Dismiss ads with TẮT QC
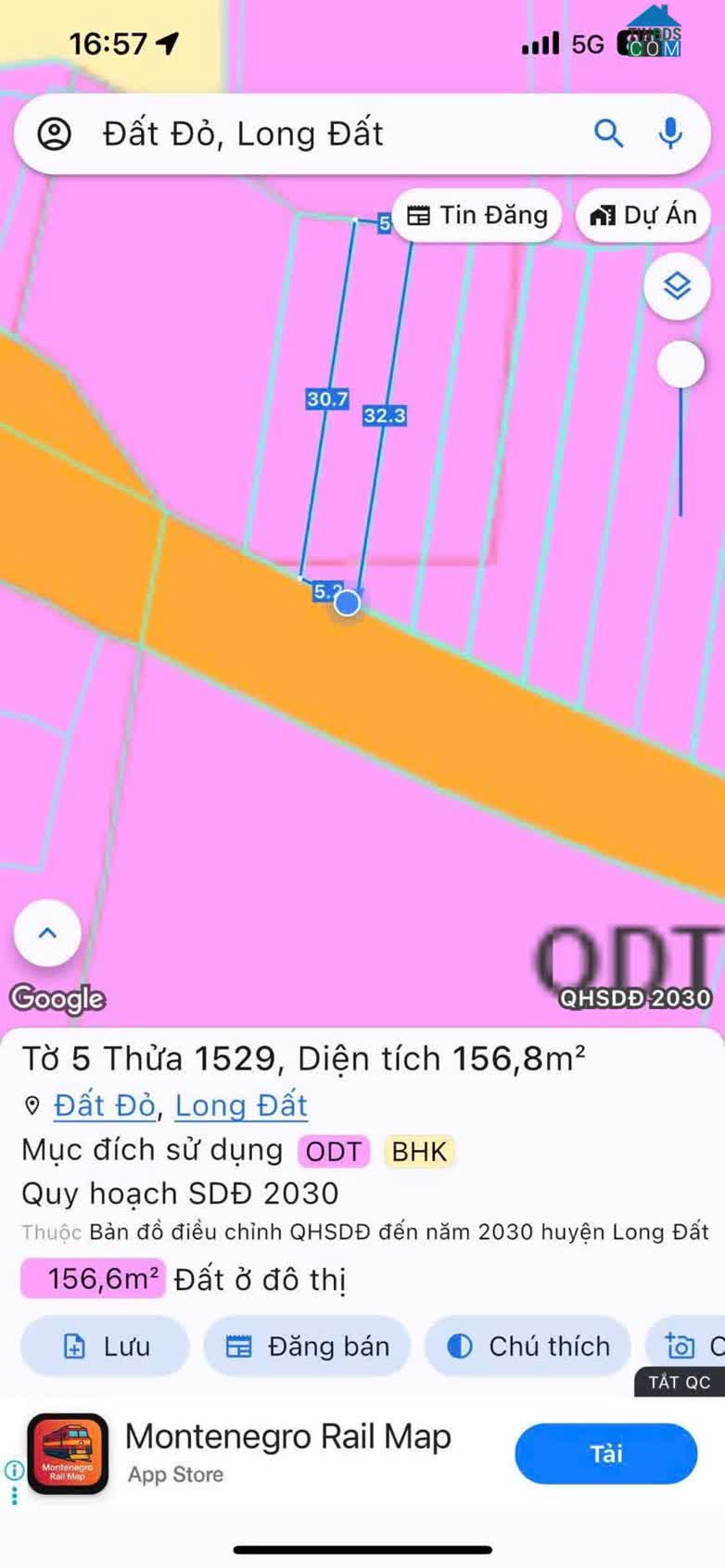 679,1383
